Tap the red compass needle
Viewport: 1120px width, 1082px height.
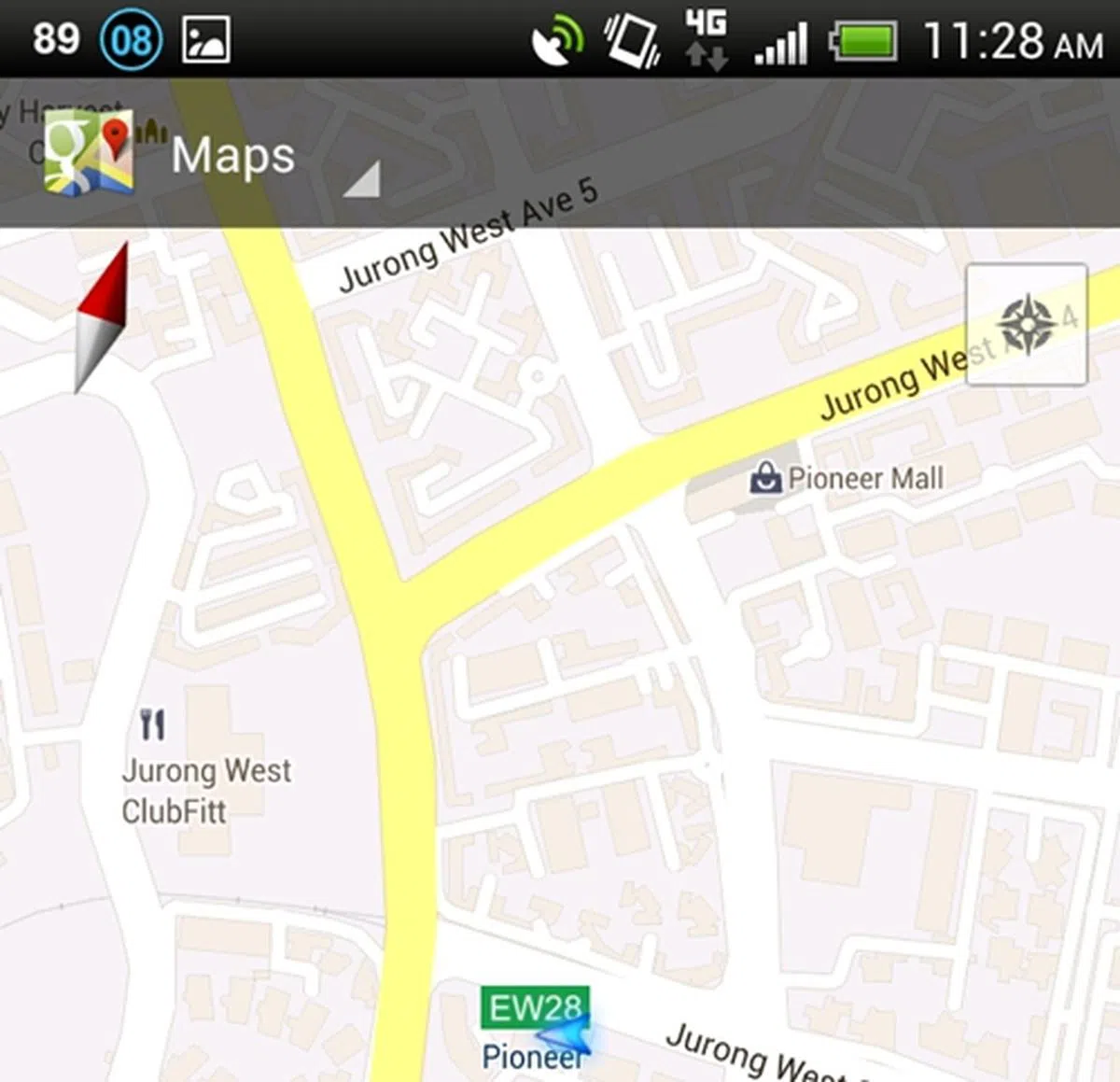coord(101,317)
